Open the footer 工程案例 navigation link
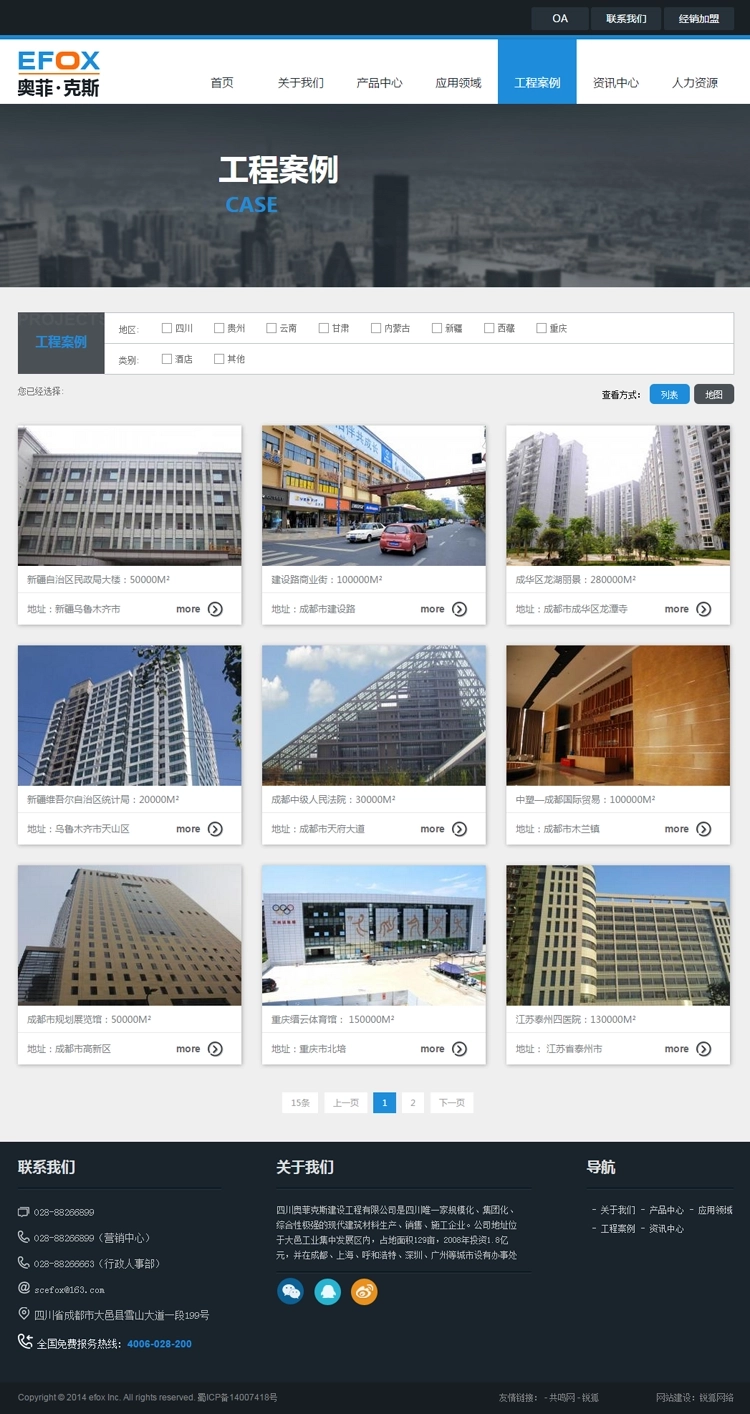Image resolution: width=750 pixels, height=1414 pixels. click(617, 1229)
